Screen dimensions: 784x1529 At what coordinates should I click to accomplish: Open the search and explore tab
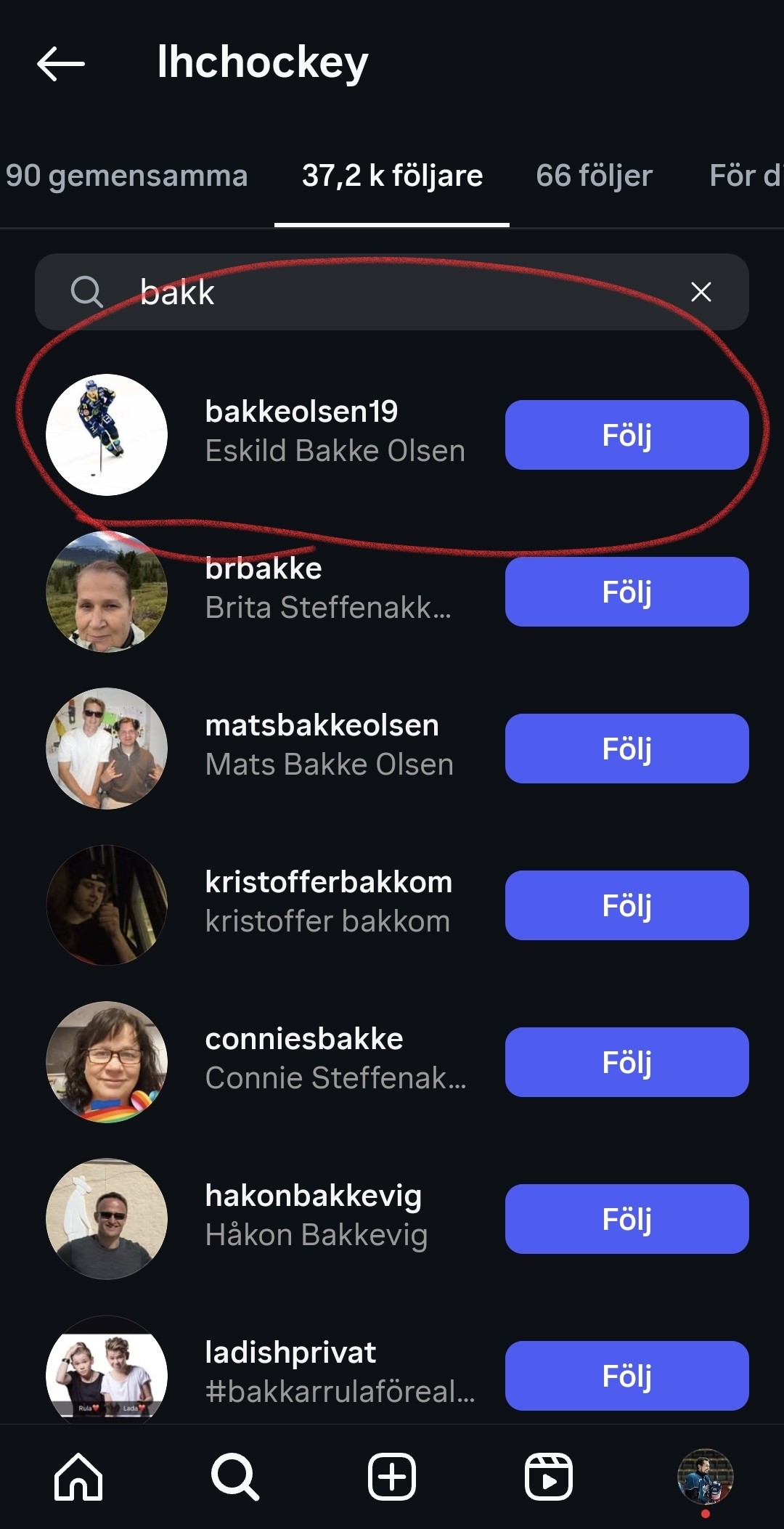point(234,1477)
